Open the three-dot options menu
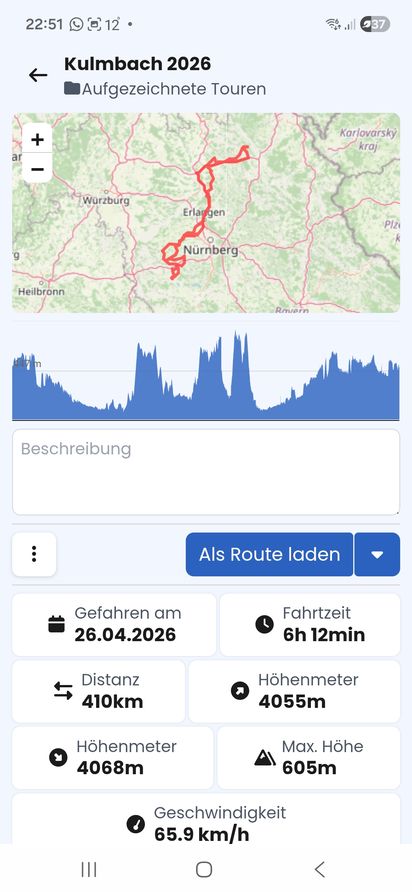The height and width of the screenshot is (892, 412). [34, 554]
